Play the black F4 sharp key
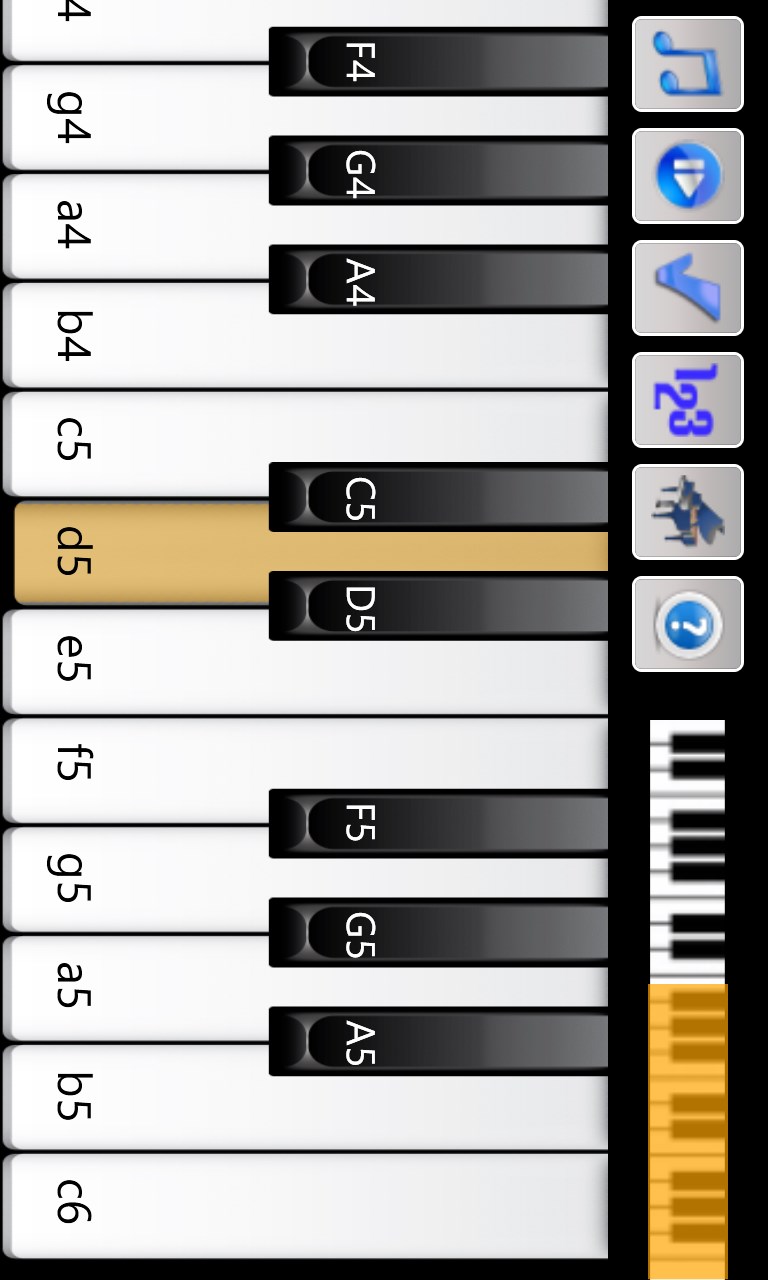 (x=440, y=62)
